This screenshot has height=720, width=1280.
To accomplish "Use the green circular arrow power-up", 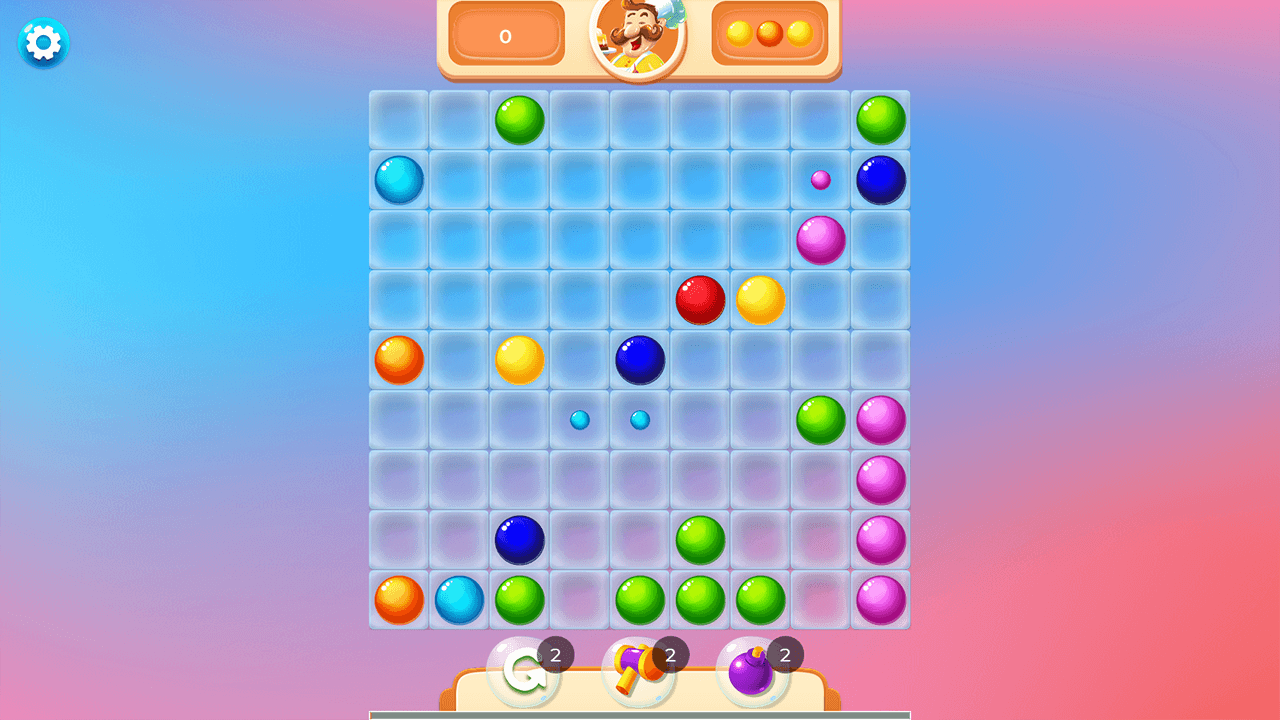I will (x=524, y=671).
